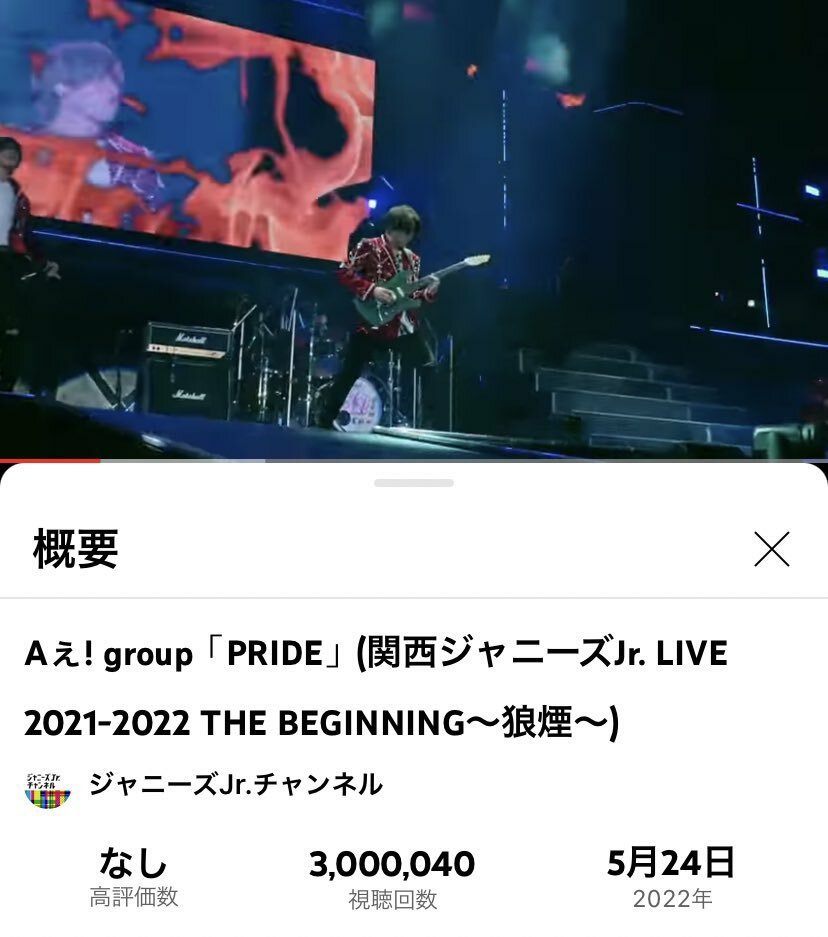Screen dimensions: 828x937
Task: Tap the description sheet's drag handle
Action: click(414, 483)
